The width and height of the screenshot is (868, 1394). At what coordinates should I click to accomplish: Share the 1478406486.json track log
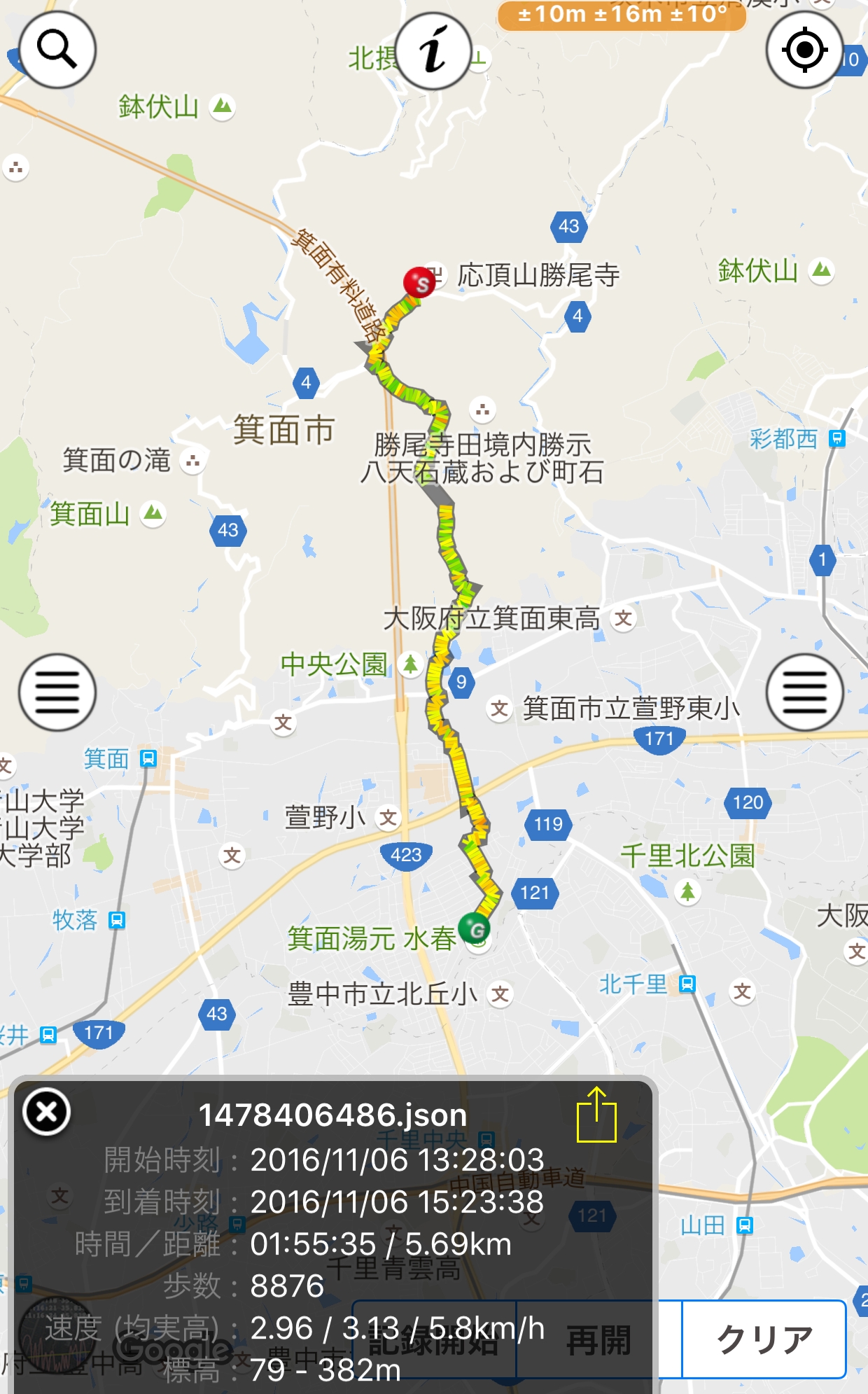tap(596, 1115)
